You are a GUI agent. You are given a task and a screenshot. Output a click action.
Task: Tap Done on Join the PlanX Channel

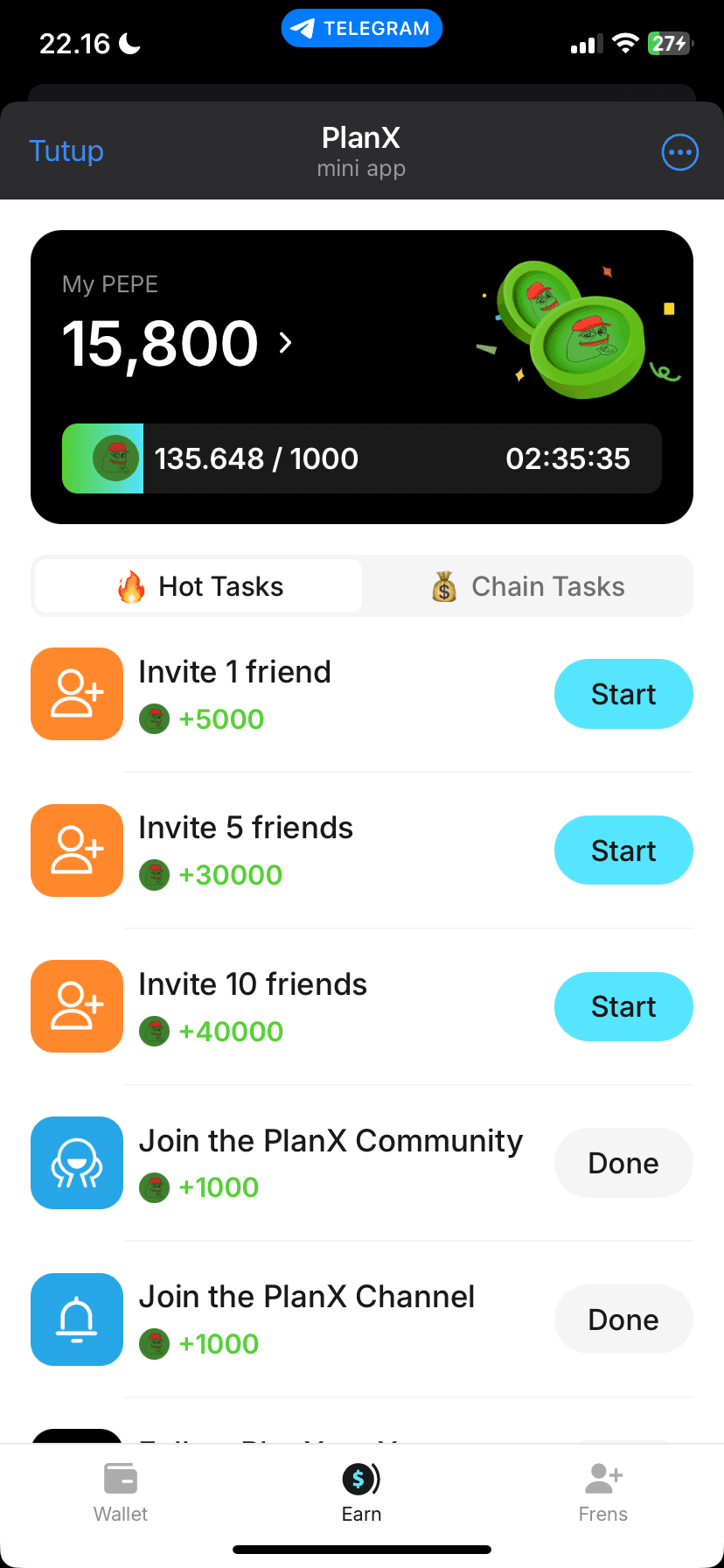623,1319
